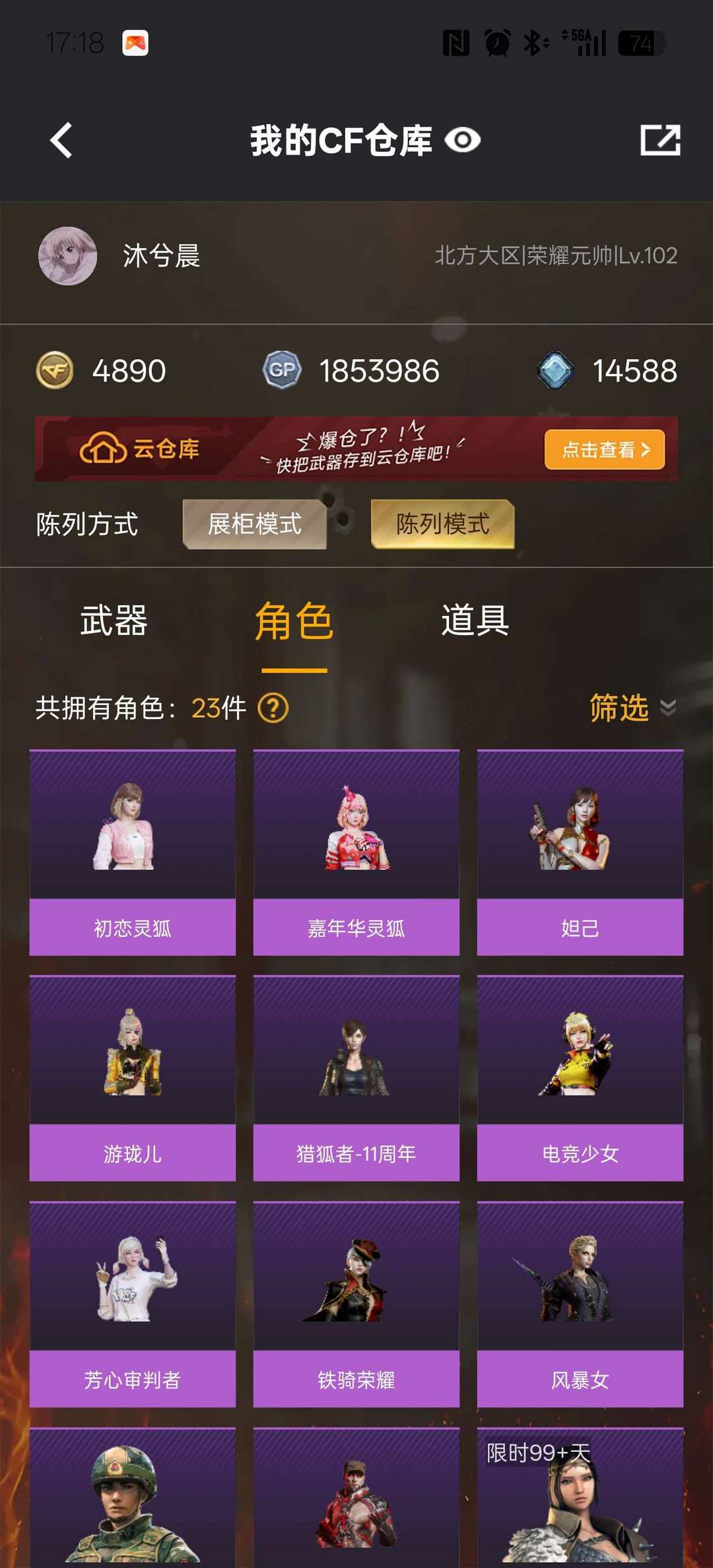Switch to the 道具 tab

475,621
